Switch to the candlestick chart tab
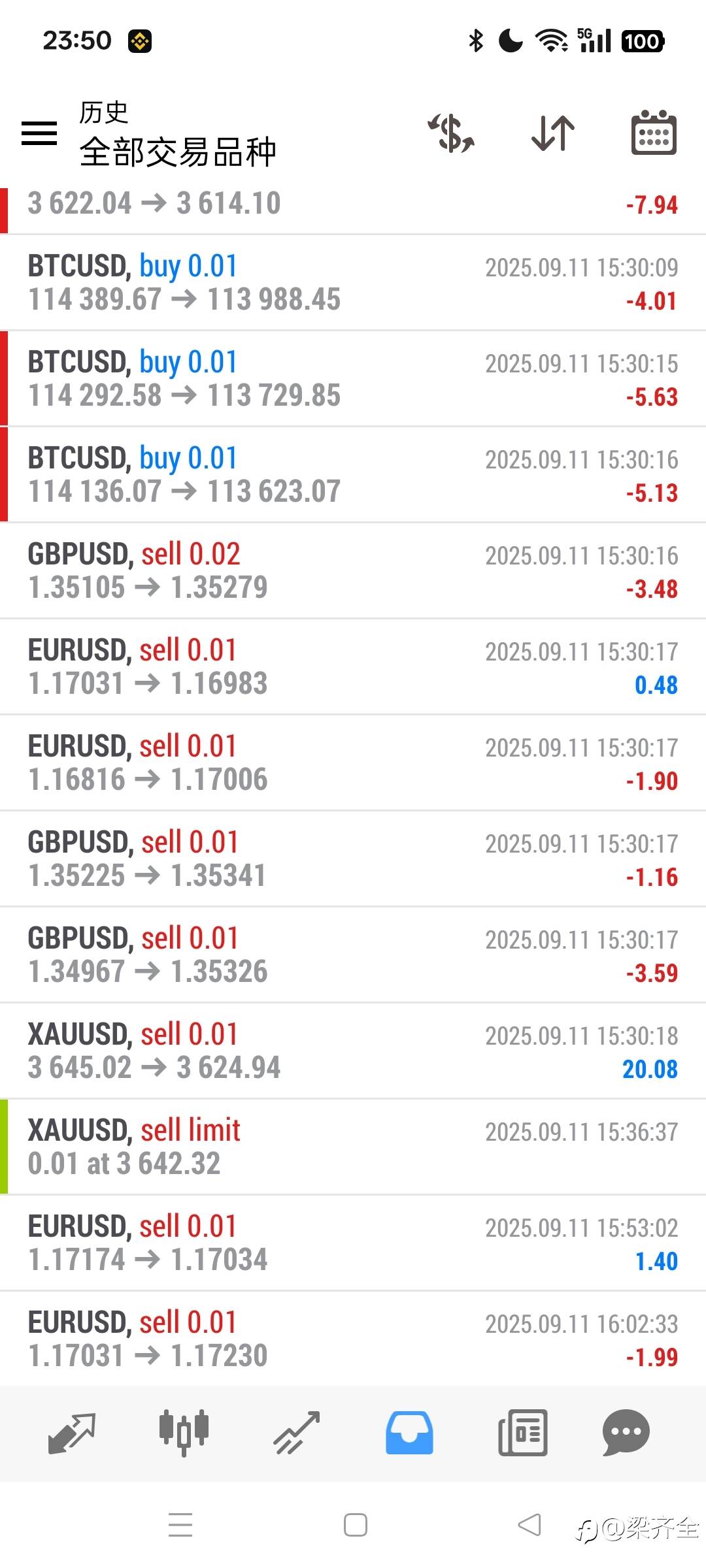 [184, 1433]
